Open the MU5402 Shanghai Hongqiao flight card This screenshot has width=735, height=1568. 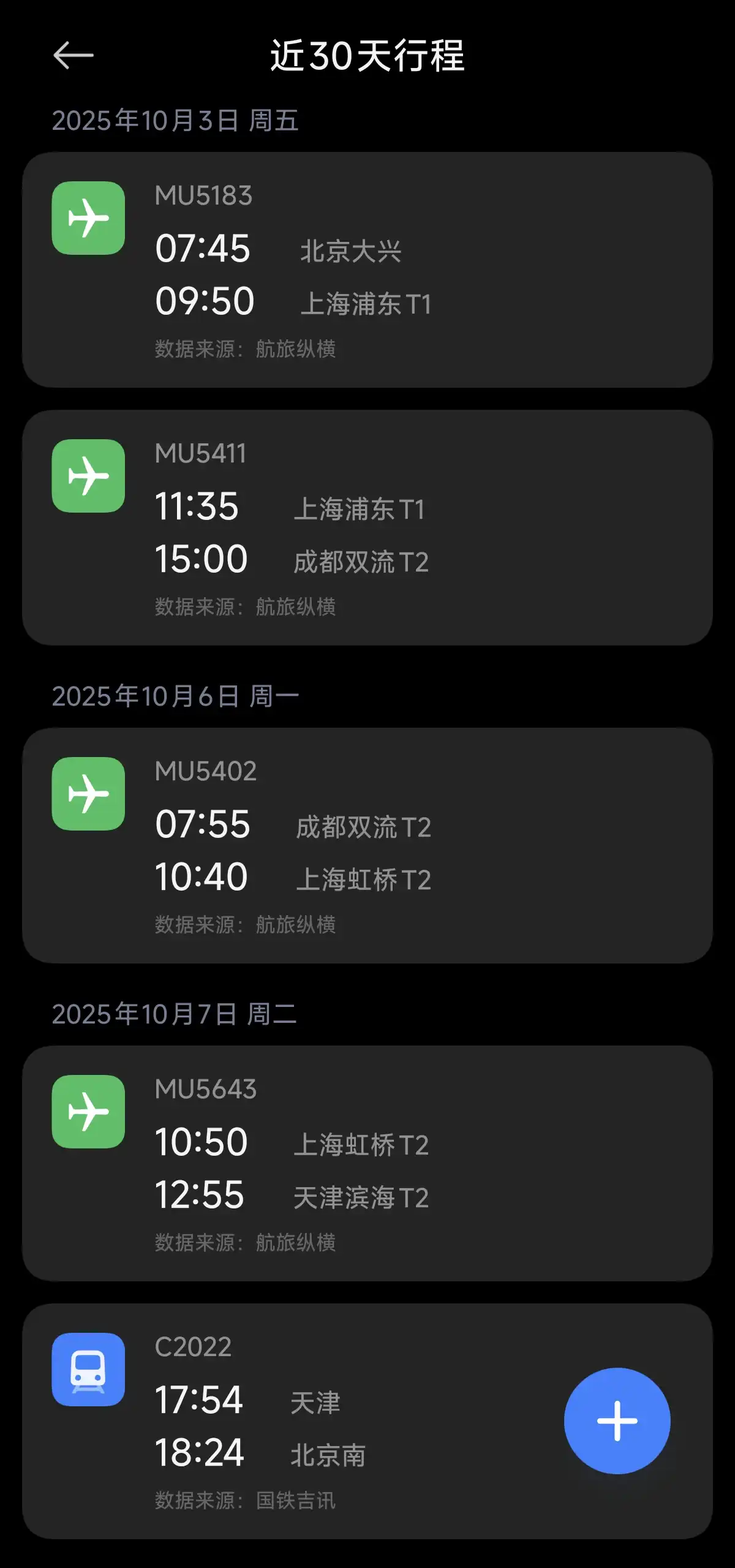point(367,845)
